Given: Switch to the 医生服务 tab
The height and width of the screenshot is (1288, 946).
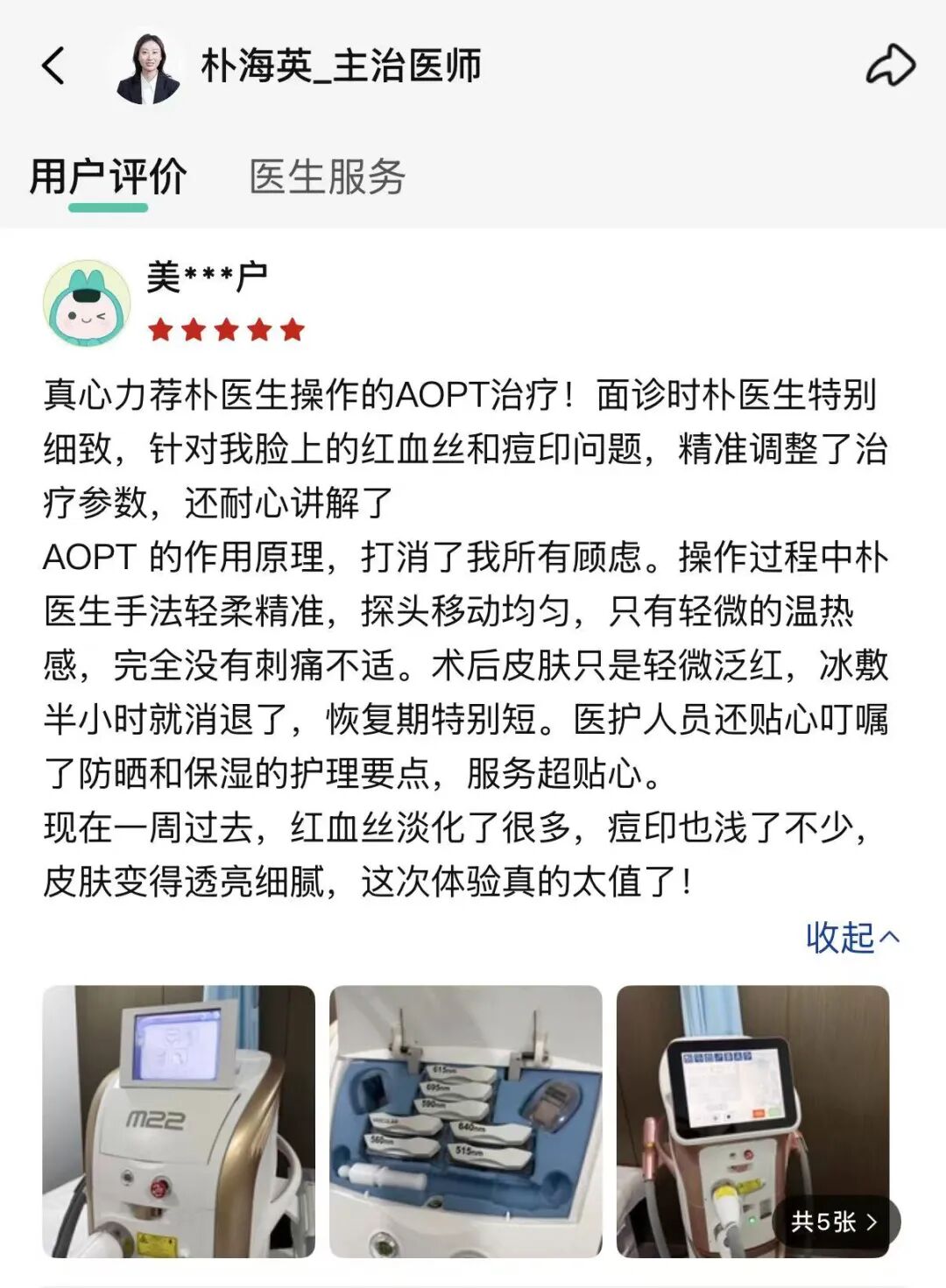Looking at the screenshot, I should pyautogui.click(x=327, y=177).
